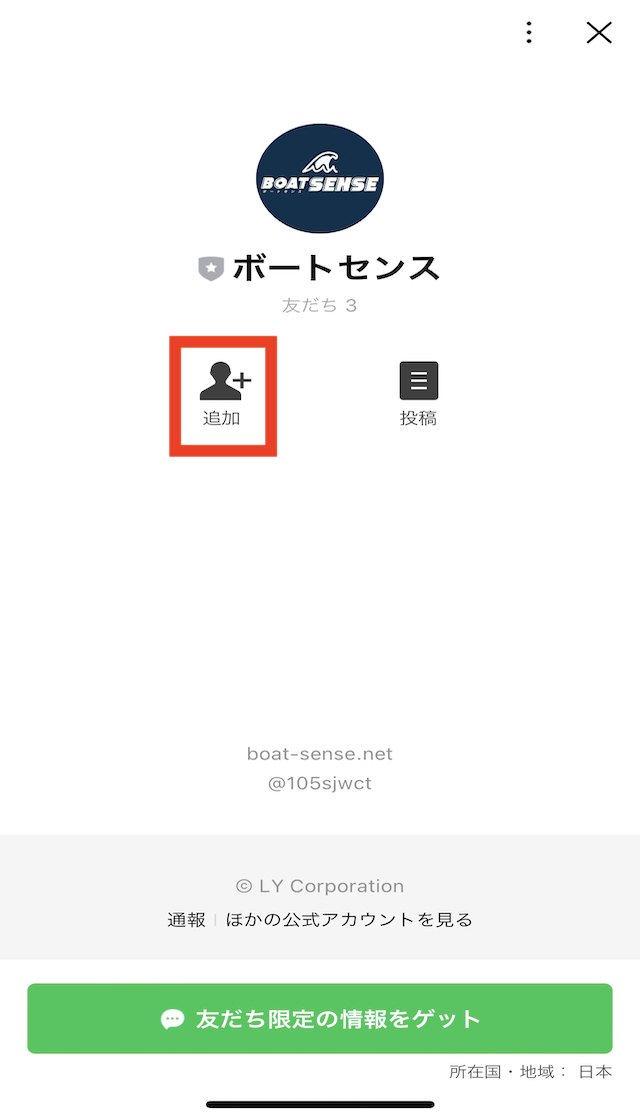Open the 投稿 posts button
The width and height of the screenshot is (640, 1120).
click(418, 395)
